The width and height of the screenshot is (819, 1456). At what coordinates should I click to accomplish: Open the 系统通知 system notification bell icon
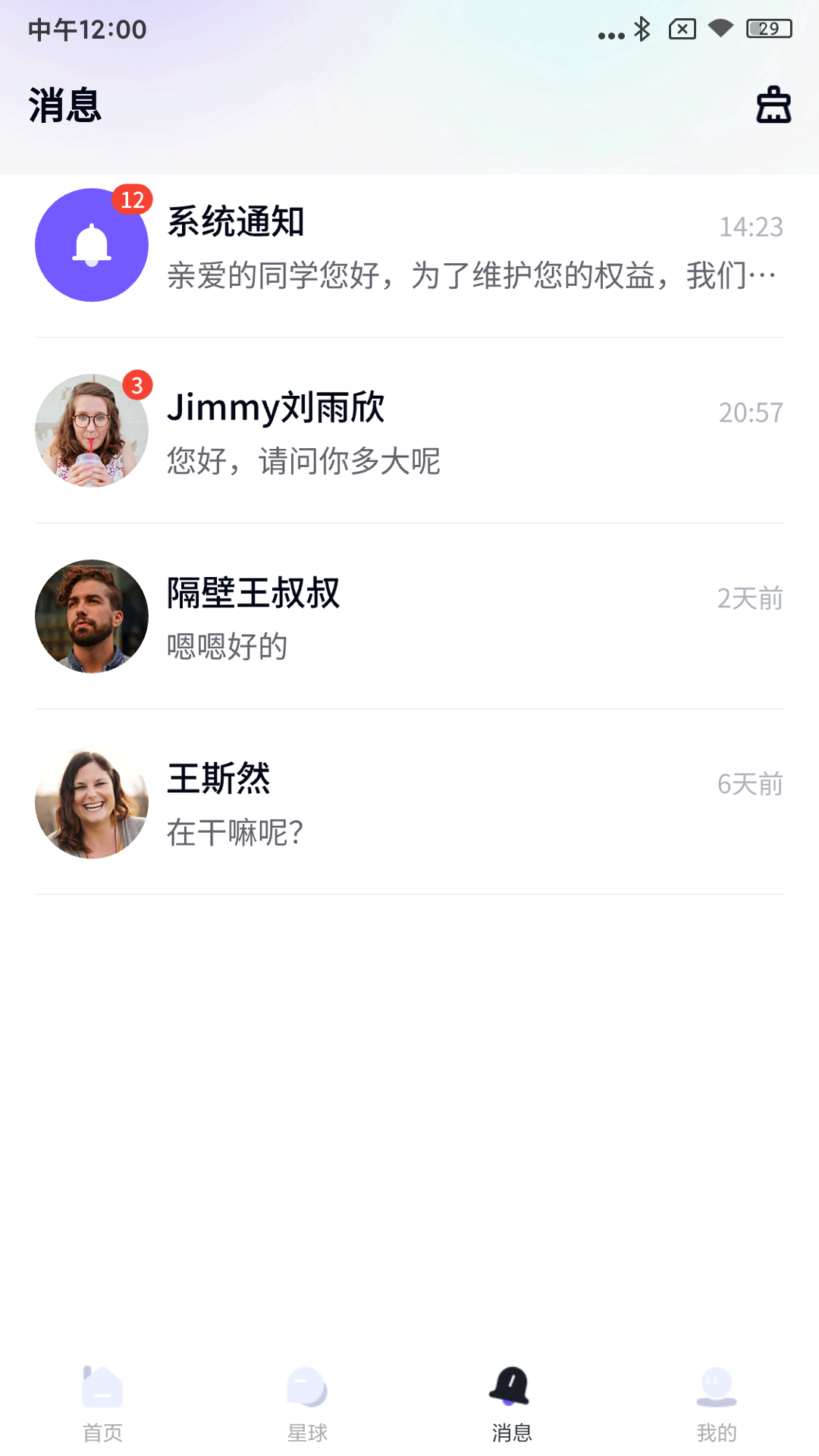(x=91, y=245)
